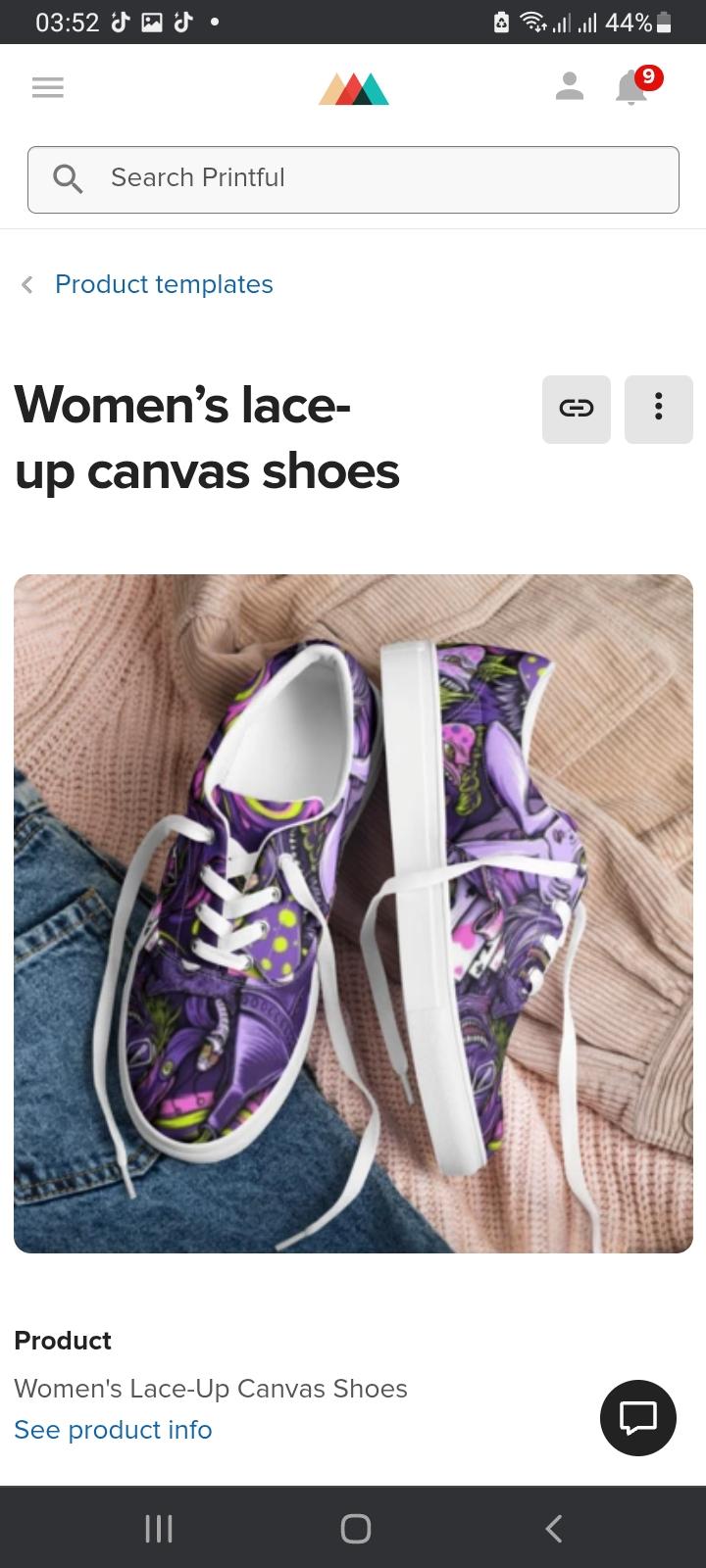Open the three-dot overflow menu

(x=659, y=409)
